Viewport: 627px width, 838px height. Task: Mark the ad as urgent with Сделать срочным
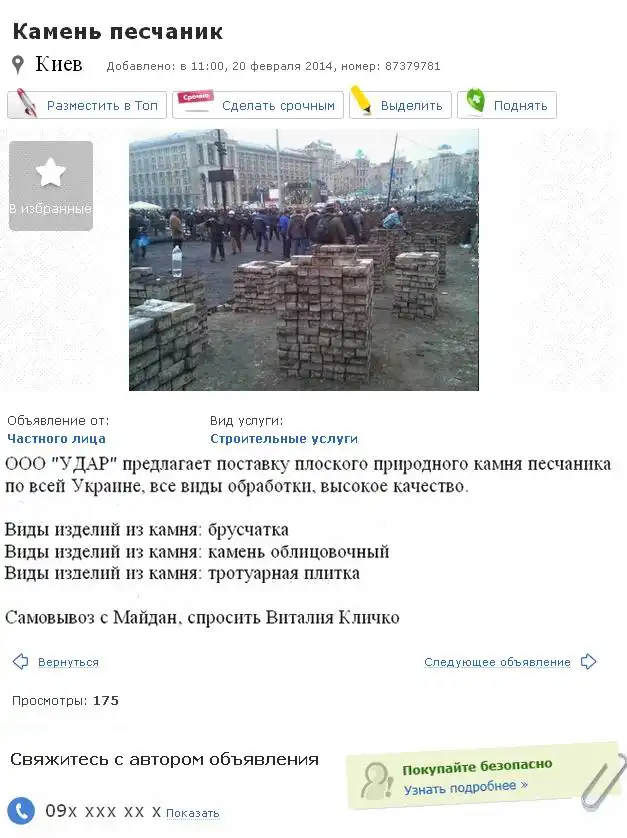(x=259, y=105)
